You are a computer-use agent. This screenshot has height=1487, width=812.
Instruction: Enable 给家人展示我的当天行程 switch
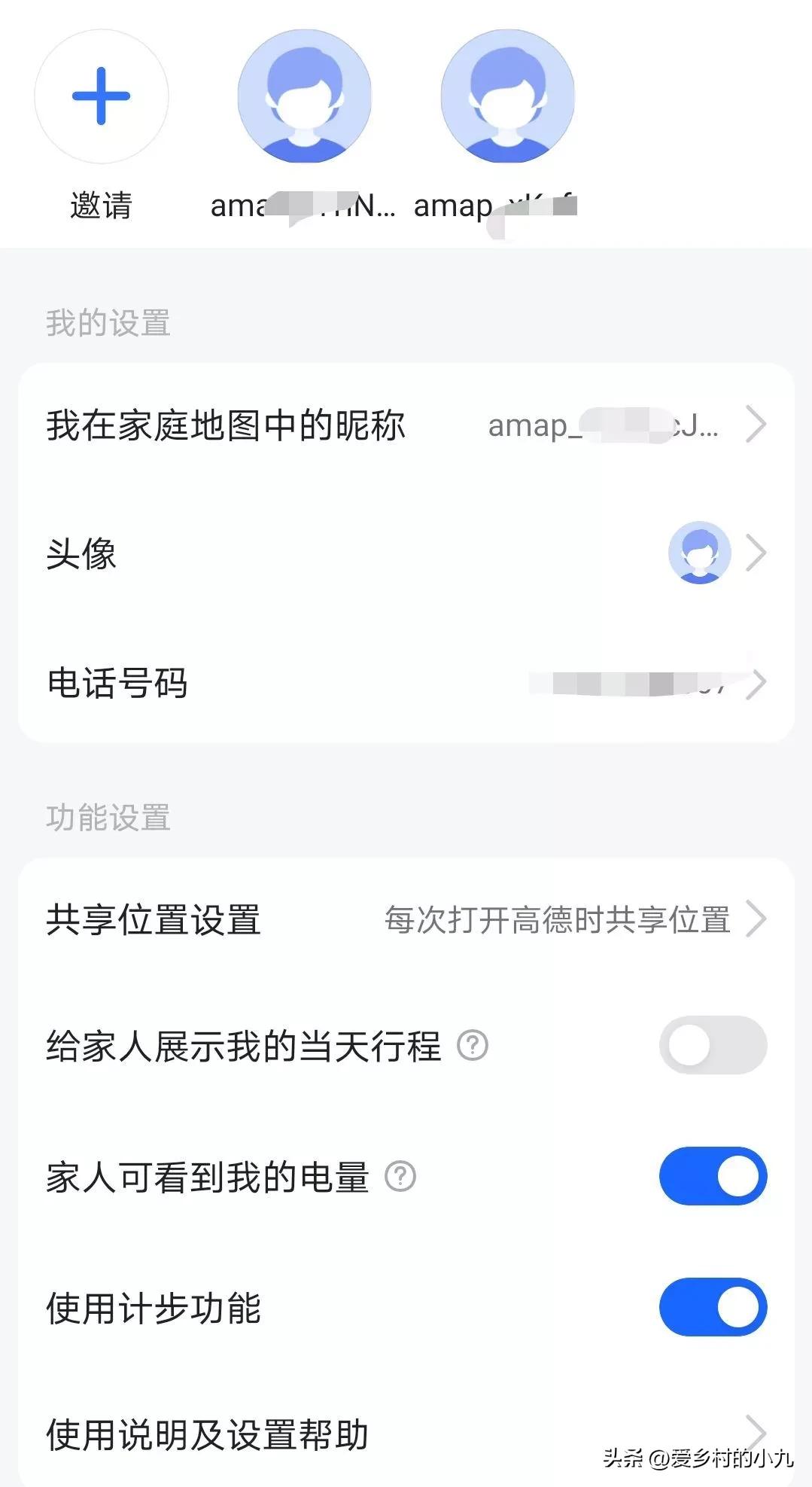tap(712, 1045)
